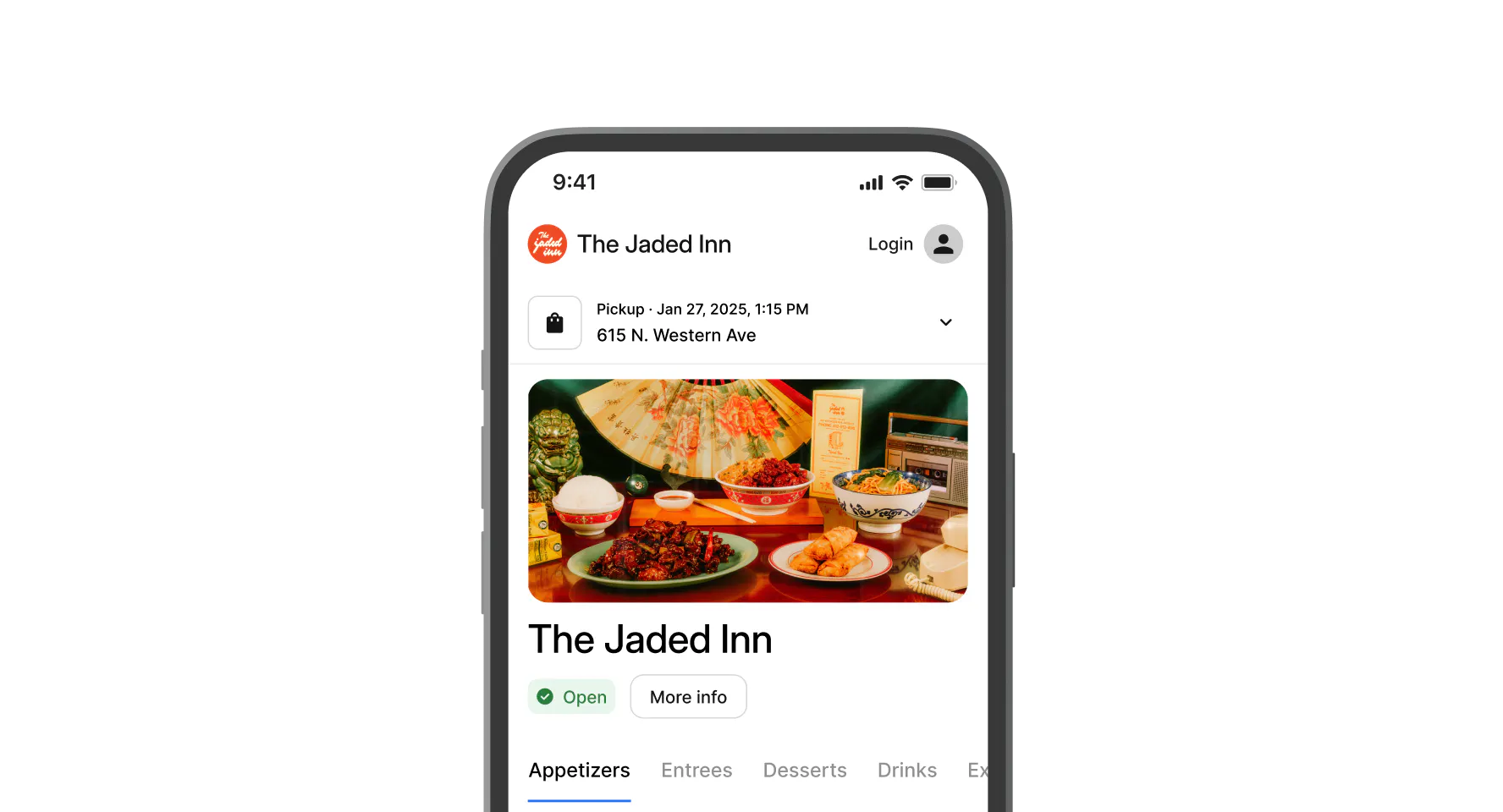Open More info about the restaurant

pyautogui.click(x=688, y=697)
